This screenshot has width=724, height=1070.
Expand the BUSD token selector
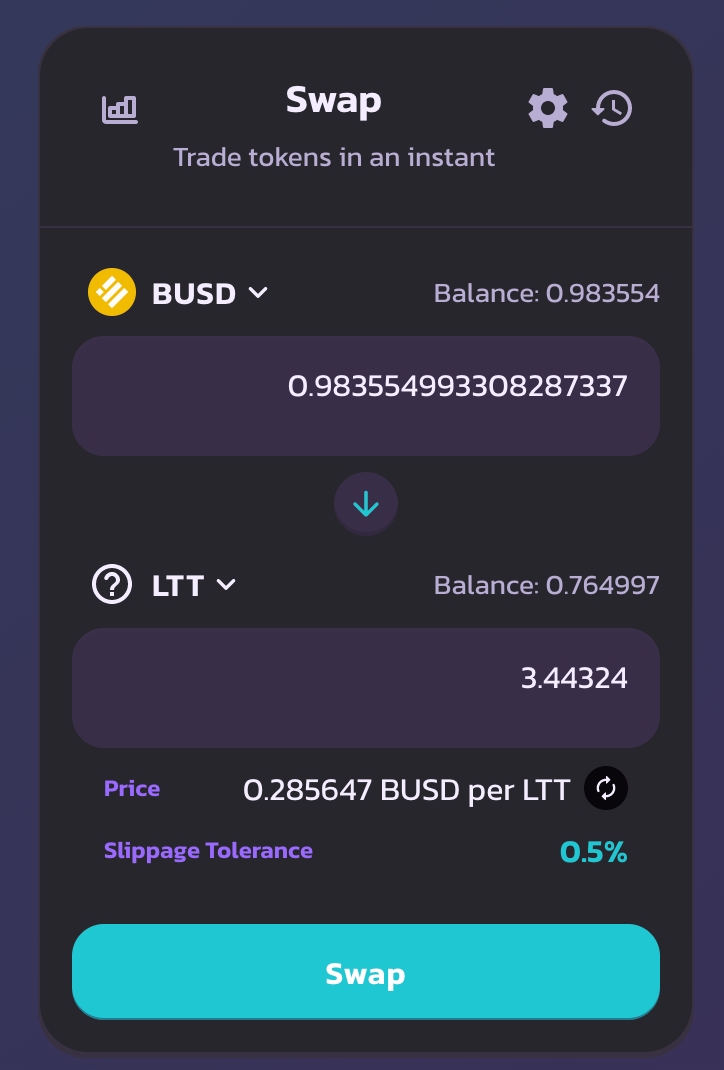(180, 293)
